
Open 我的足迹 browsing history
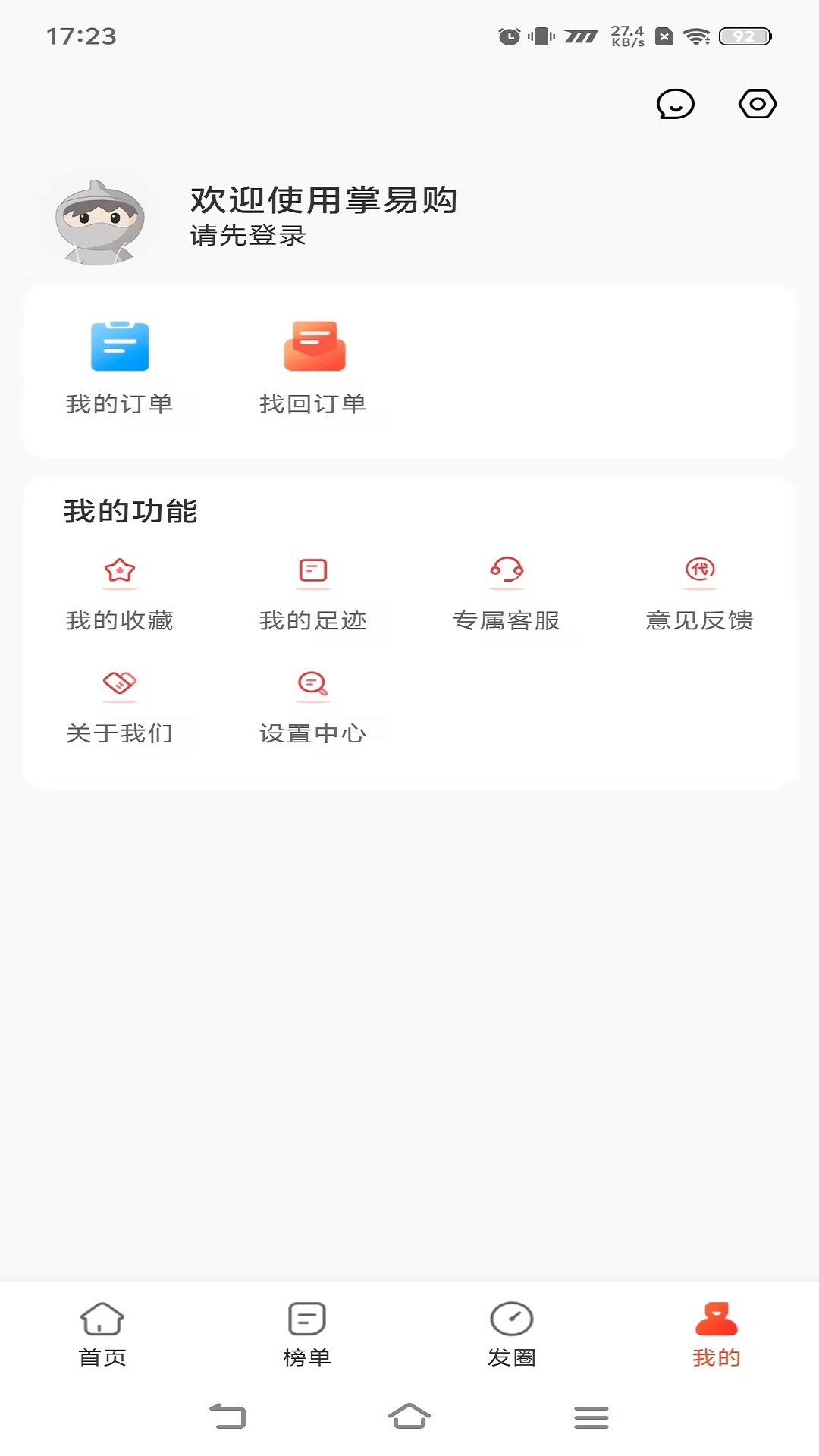(x=313, y=594)
